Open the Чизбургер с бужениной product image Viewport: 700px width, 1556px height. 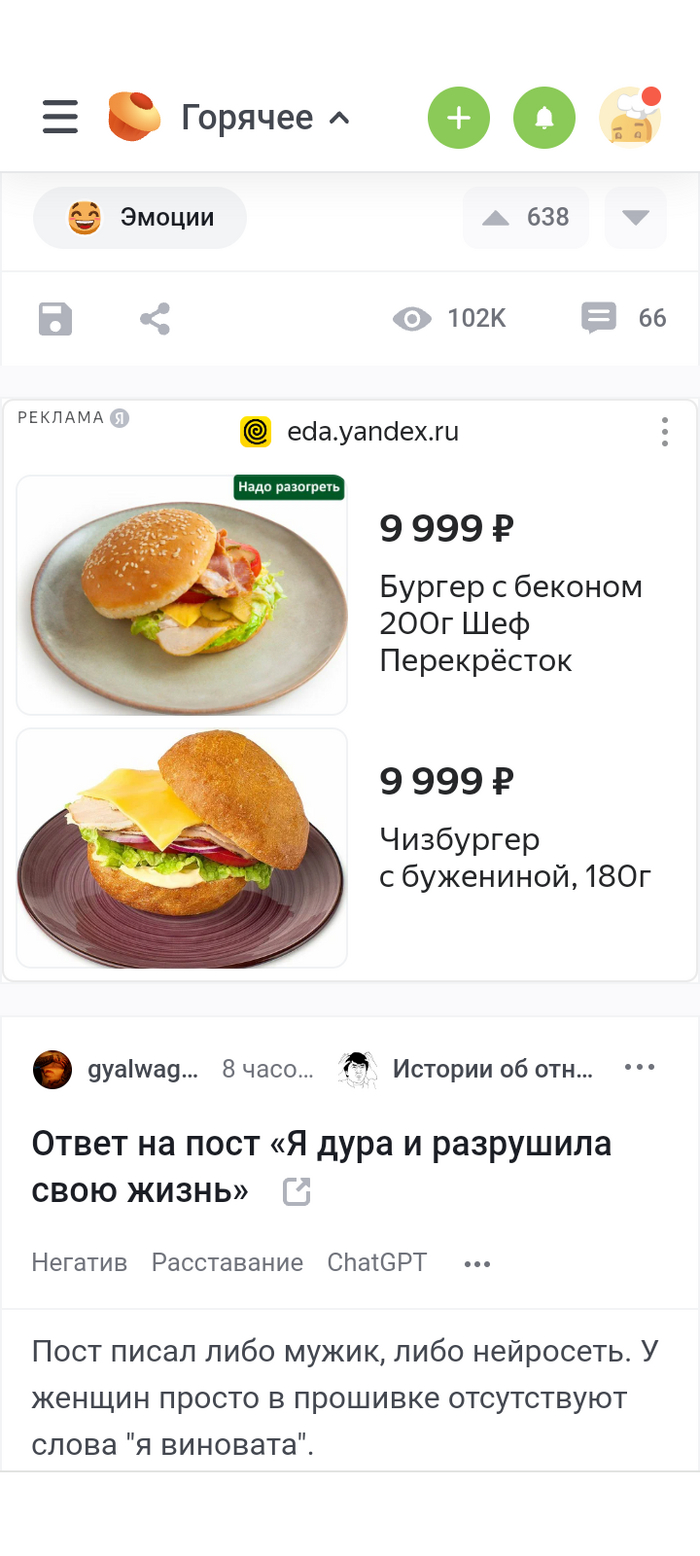182,848
